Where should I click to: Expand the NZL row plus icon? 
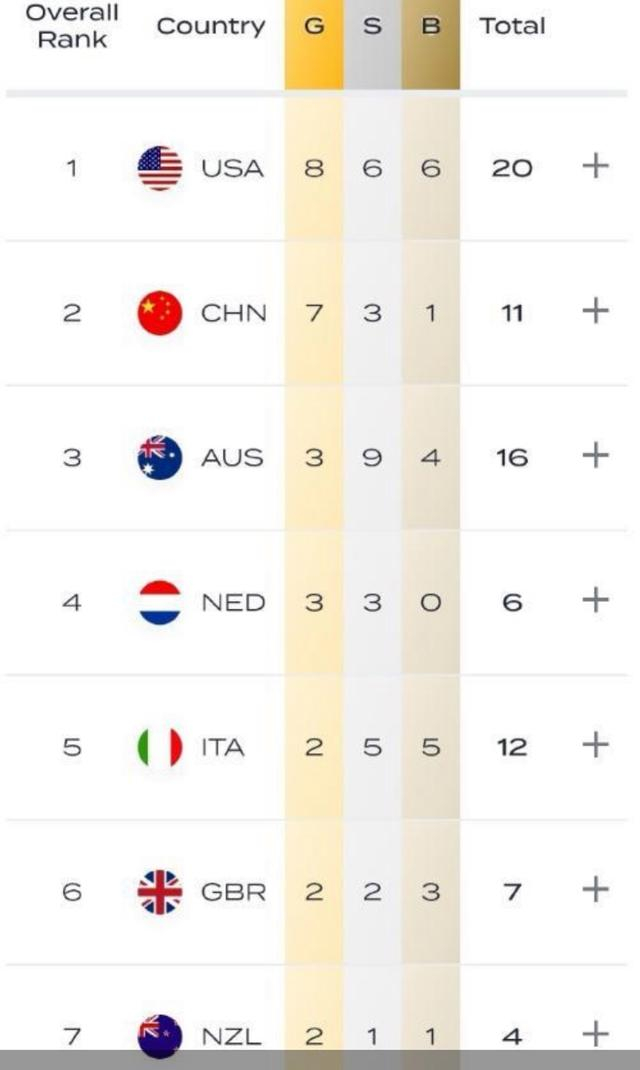click(595, 1032)
